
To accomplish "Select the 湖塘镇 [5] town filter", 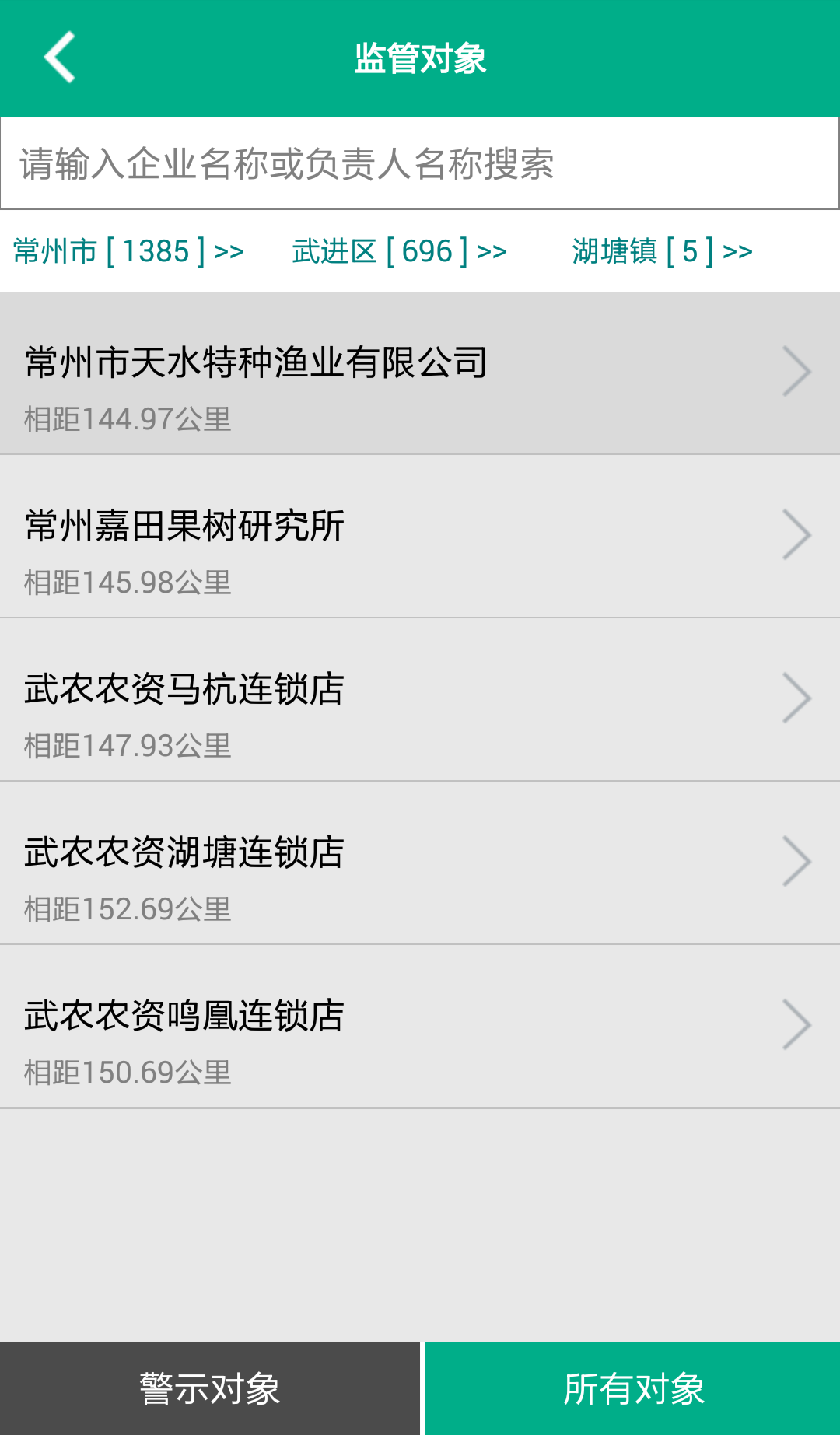I will coord(663,251).
